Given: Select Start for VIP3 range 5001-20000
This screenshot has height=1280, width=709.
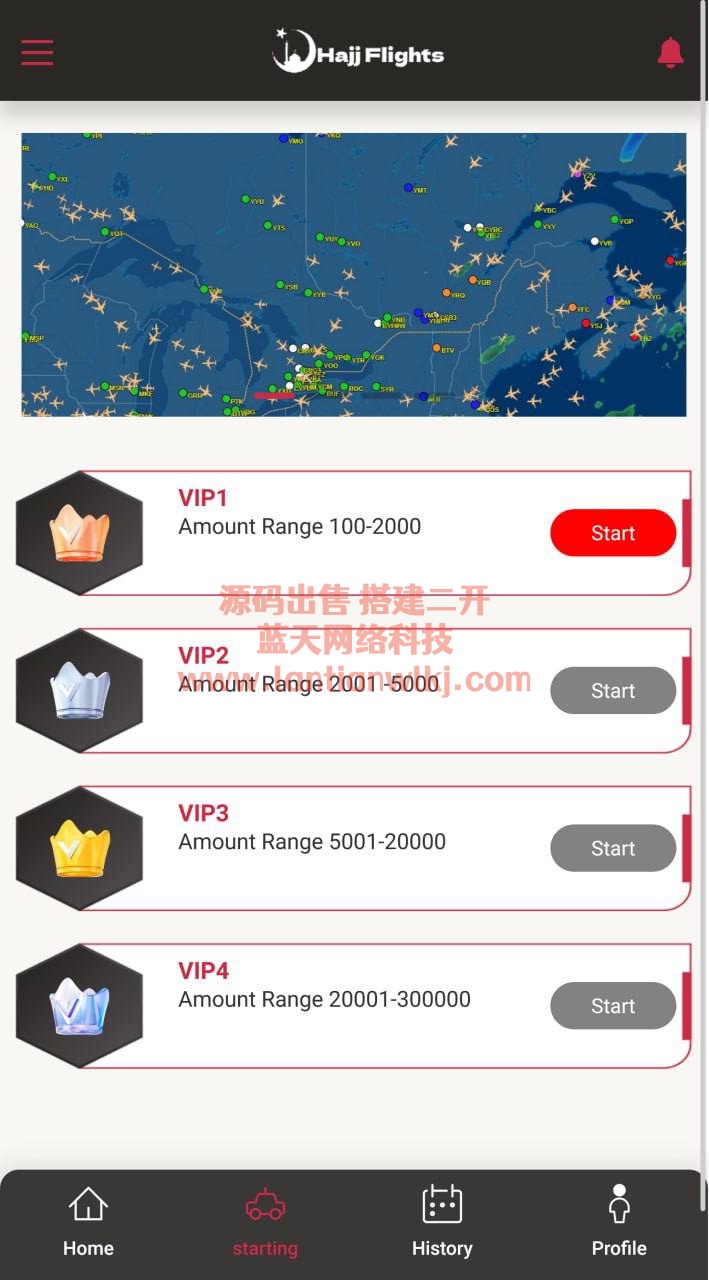Looking at the screenshot, I should 612,849.
